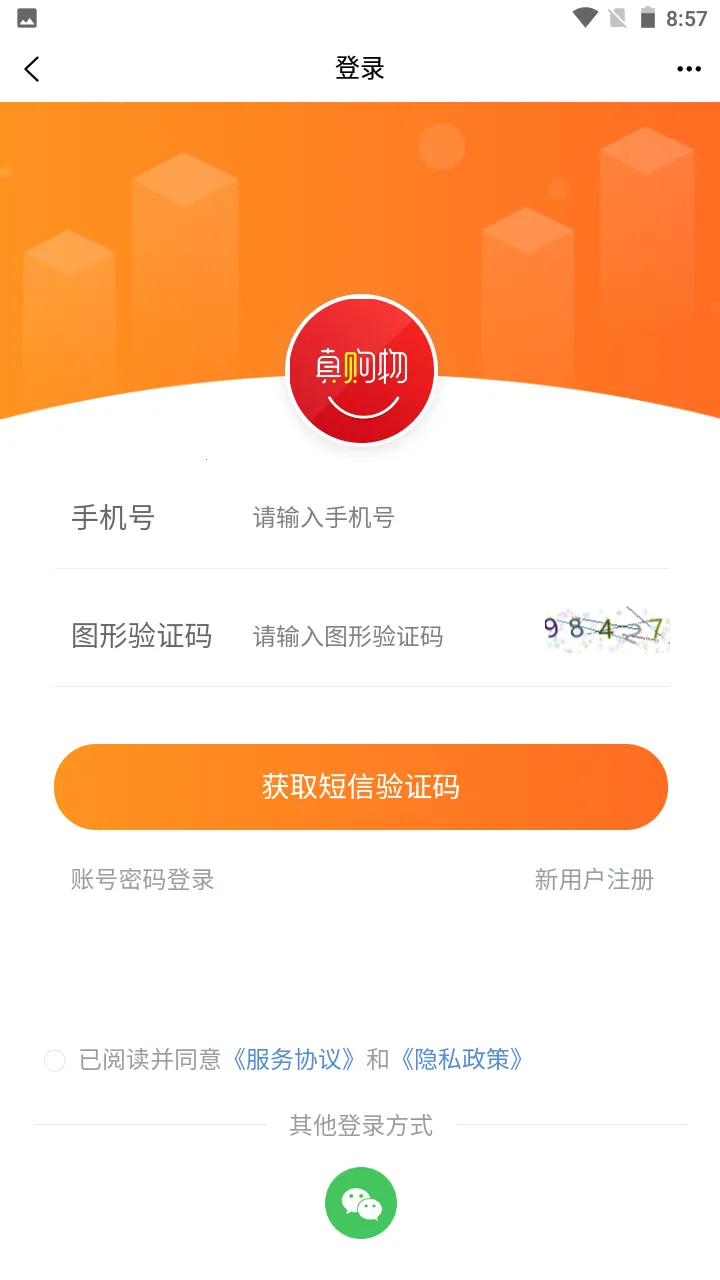Open the 隐私政策 privacy policy link
The height and width of the screenshot is (1280, 720).
point(463,1060)
